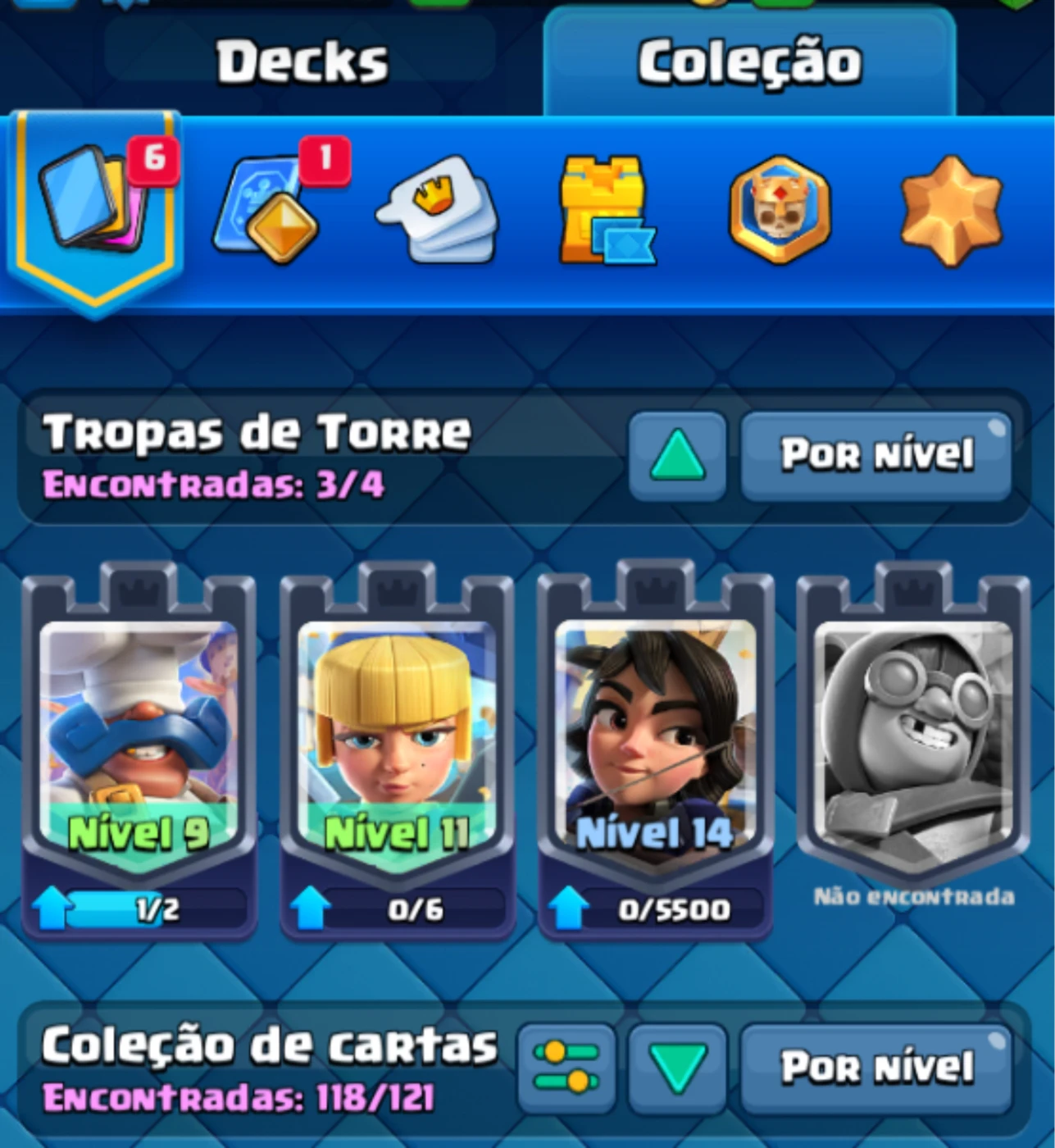Open card collection filter sliders
Screen dimensions: 1055x1148
pos(566,1068)
